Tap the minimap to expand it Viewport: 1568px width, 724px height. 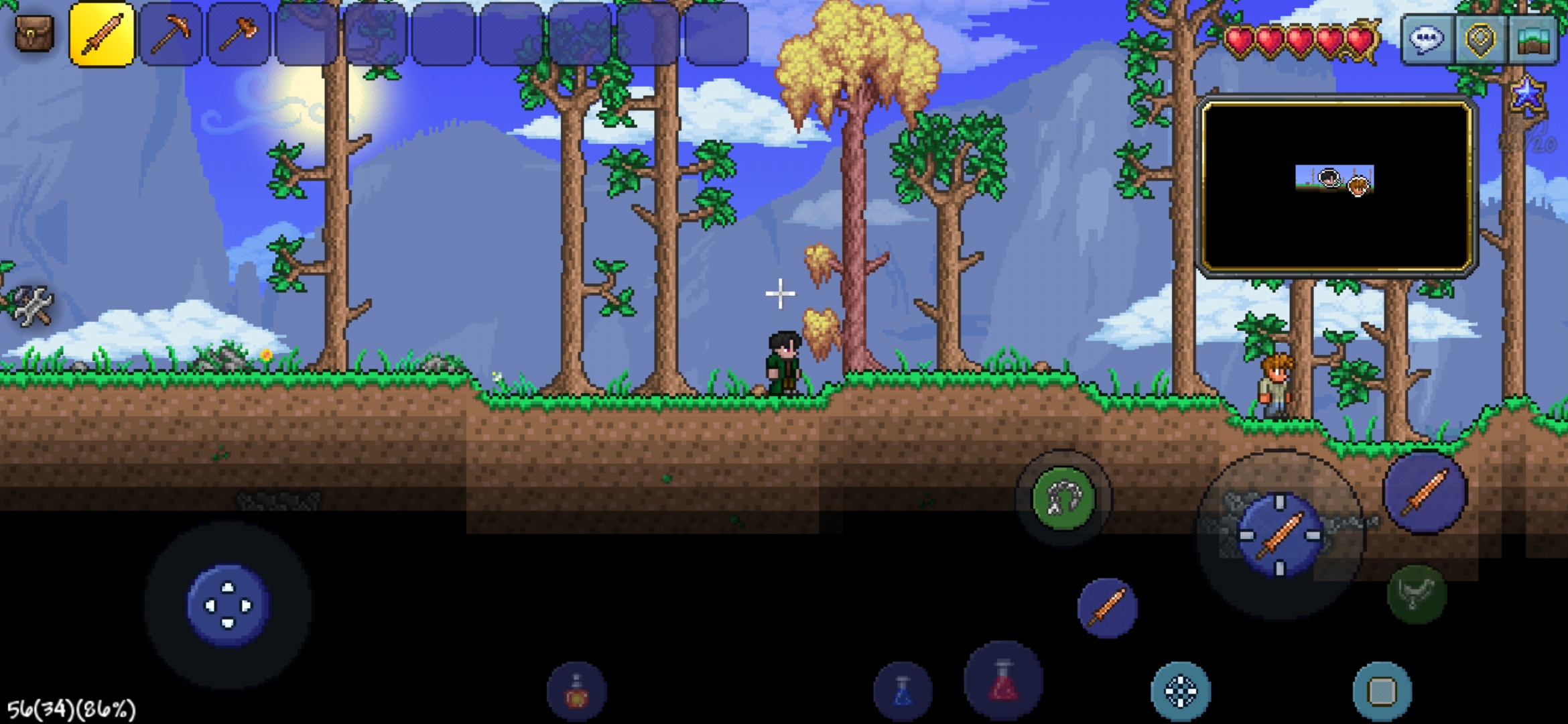(1337, 186)
